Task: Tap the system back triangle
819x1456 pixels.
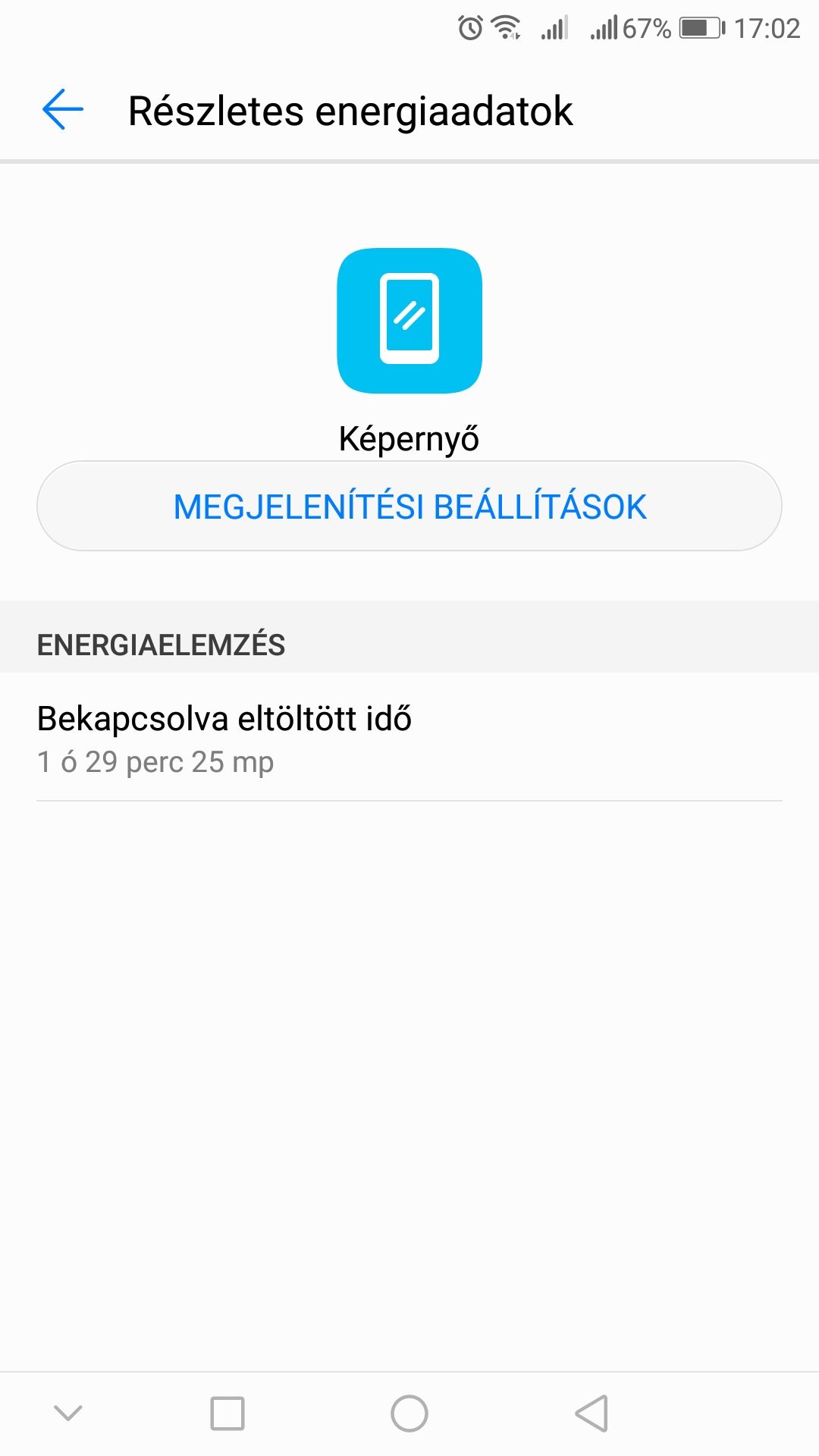Action: [591, 1414]
